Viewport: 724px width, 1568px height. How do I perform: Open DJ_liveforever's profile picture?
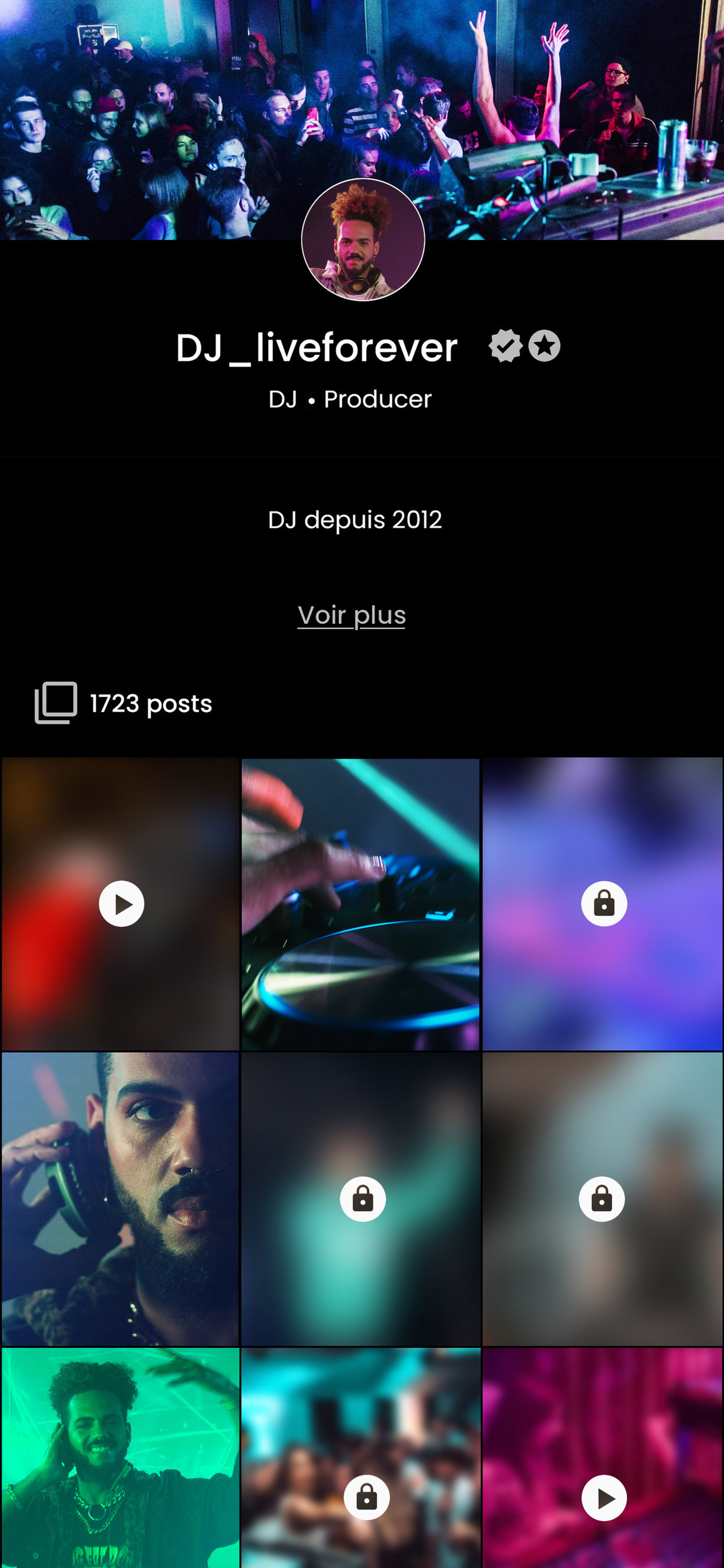363,239
